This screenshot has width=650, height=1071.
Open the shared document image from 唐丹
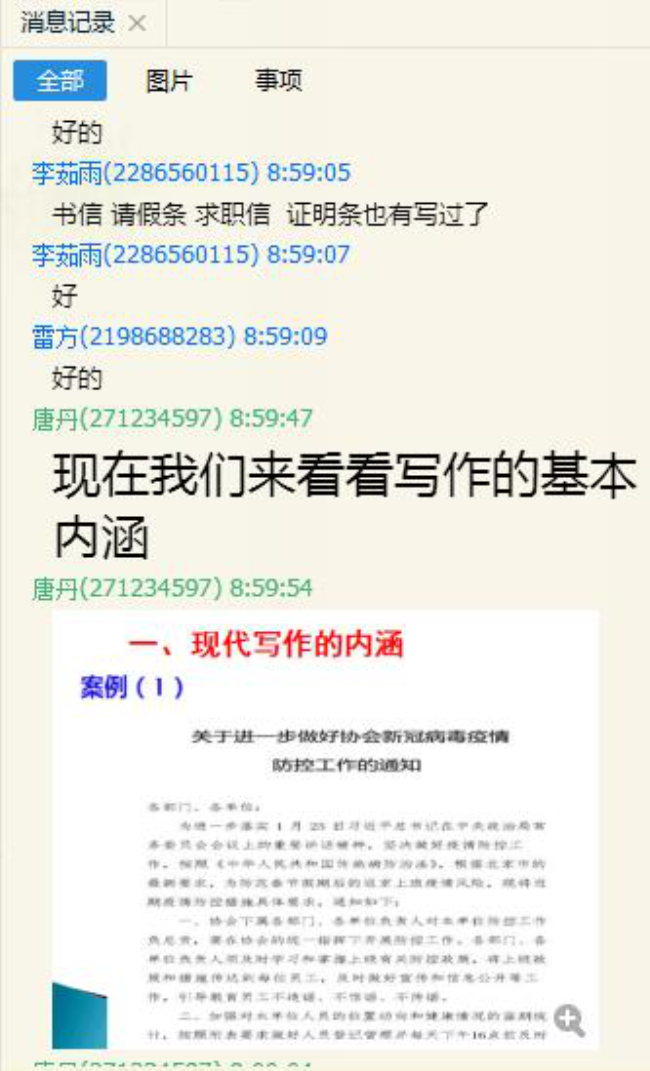pos(325,830)
